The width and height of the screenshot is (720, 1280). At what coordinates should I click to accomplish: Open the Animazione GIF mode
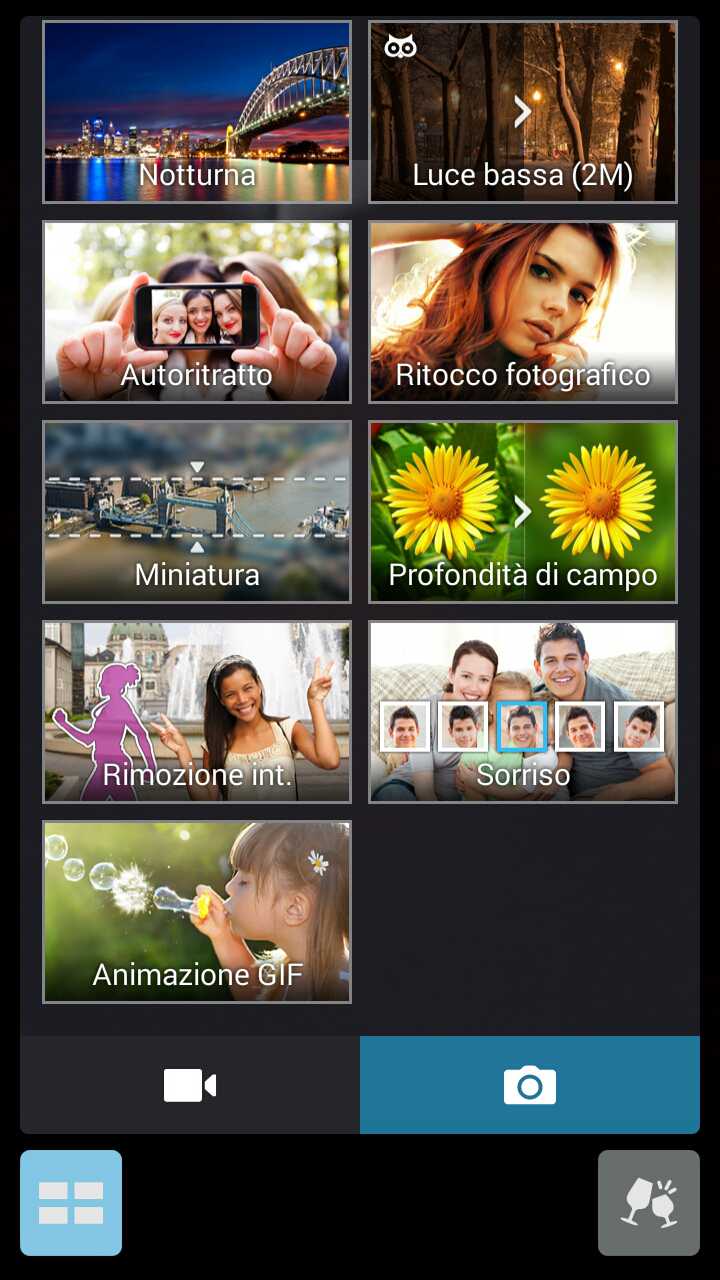click(x=197, y=912)
